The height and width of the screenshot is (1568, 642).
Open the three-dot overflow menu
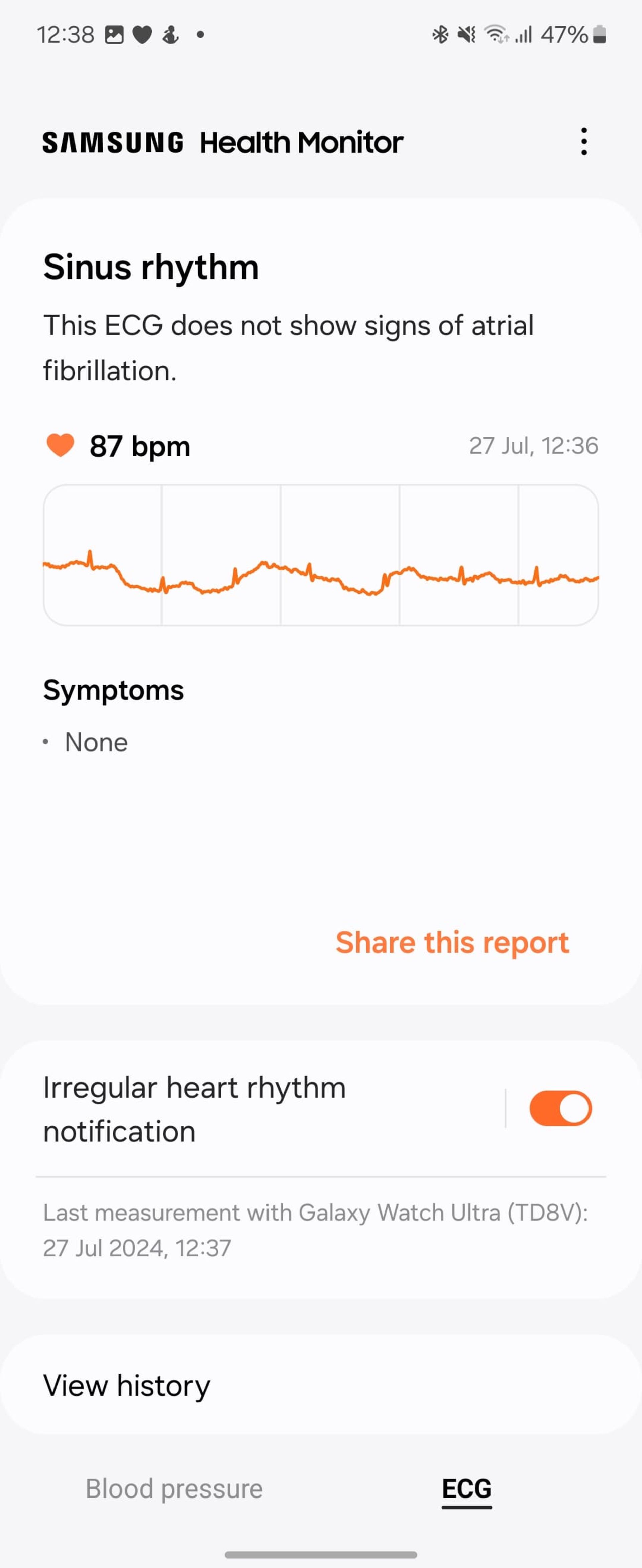(583, 142)
